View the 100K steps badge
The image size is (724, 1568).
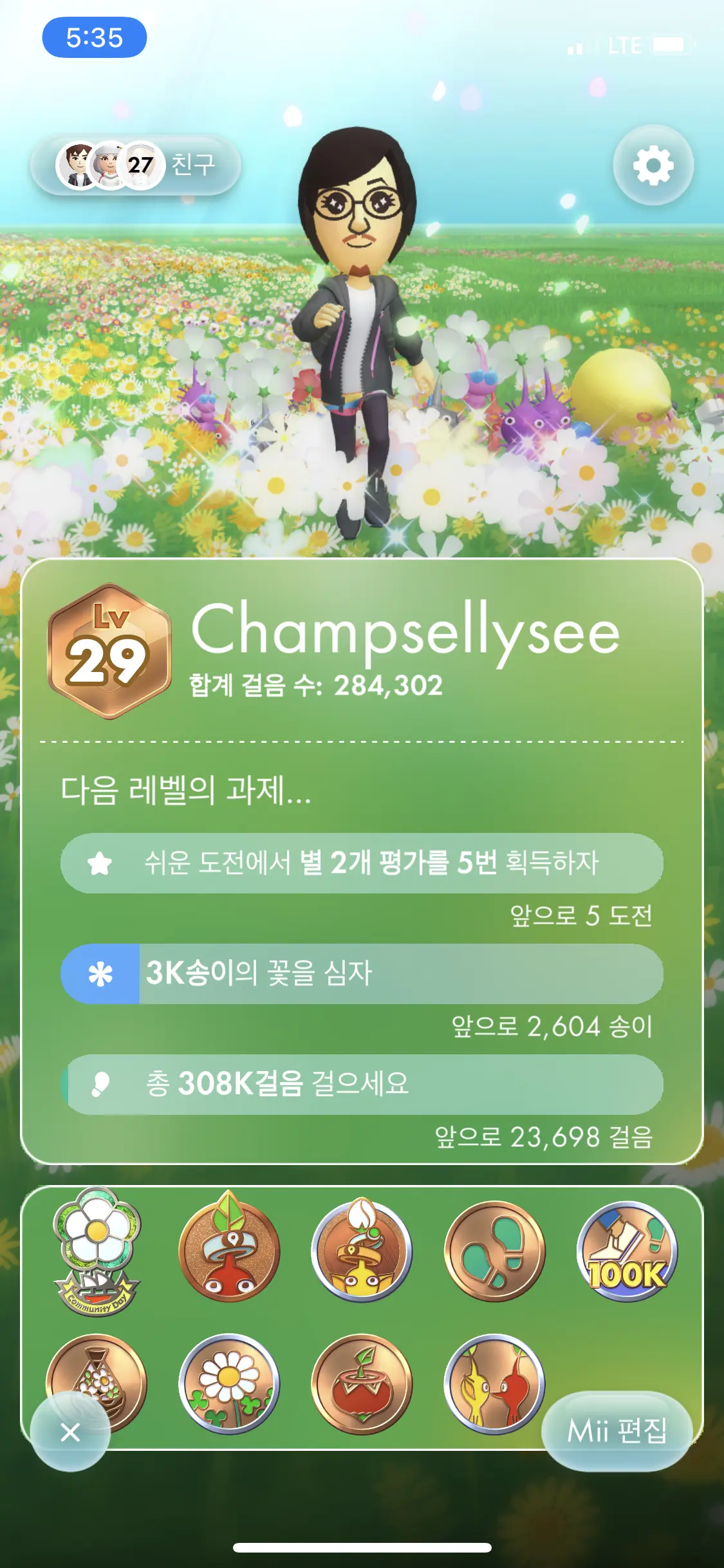click(626, 1252)
